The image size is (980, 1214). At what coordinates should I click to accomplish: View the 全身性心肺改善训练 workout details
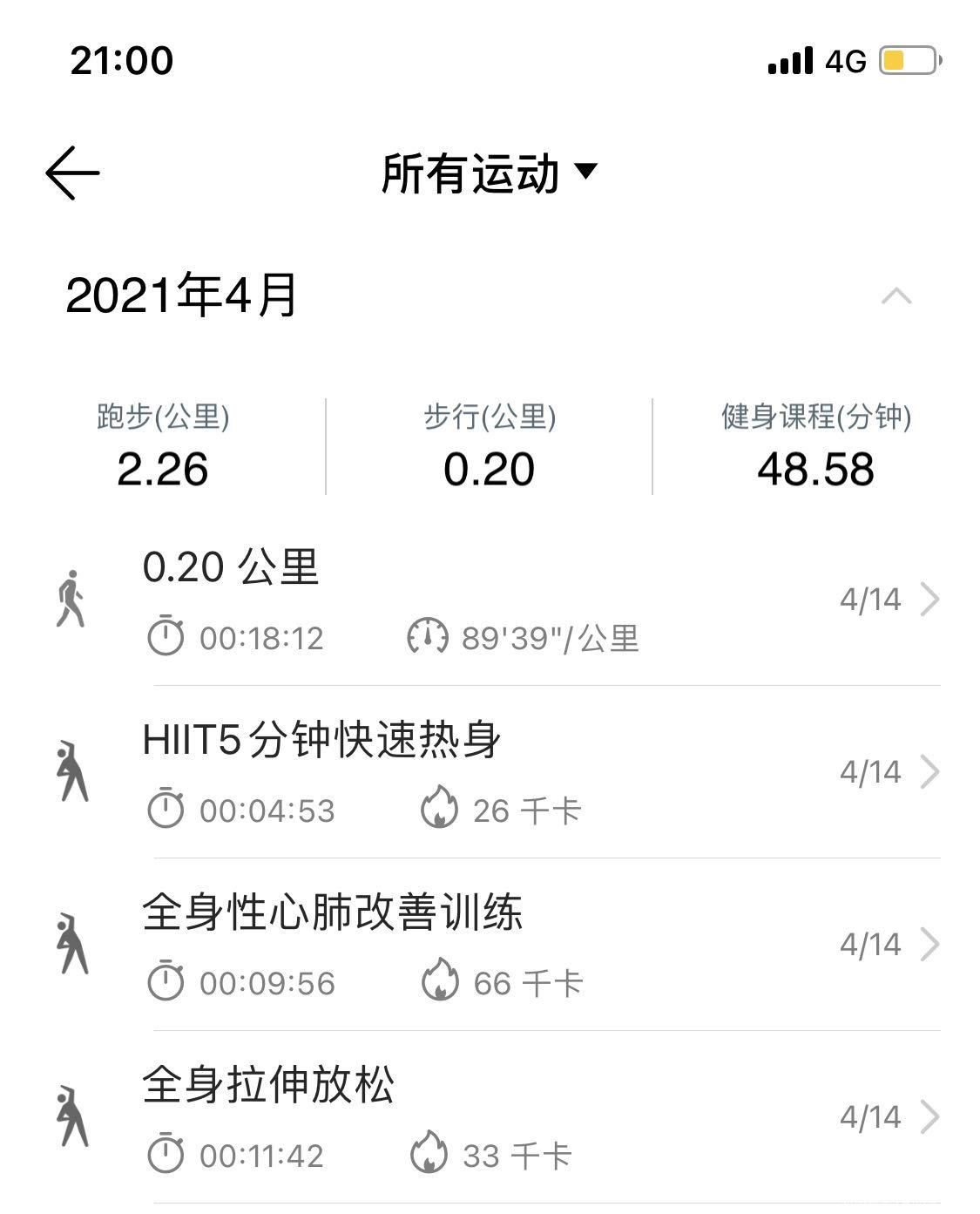coord(523,945)
